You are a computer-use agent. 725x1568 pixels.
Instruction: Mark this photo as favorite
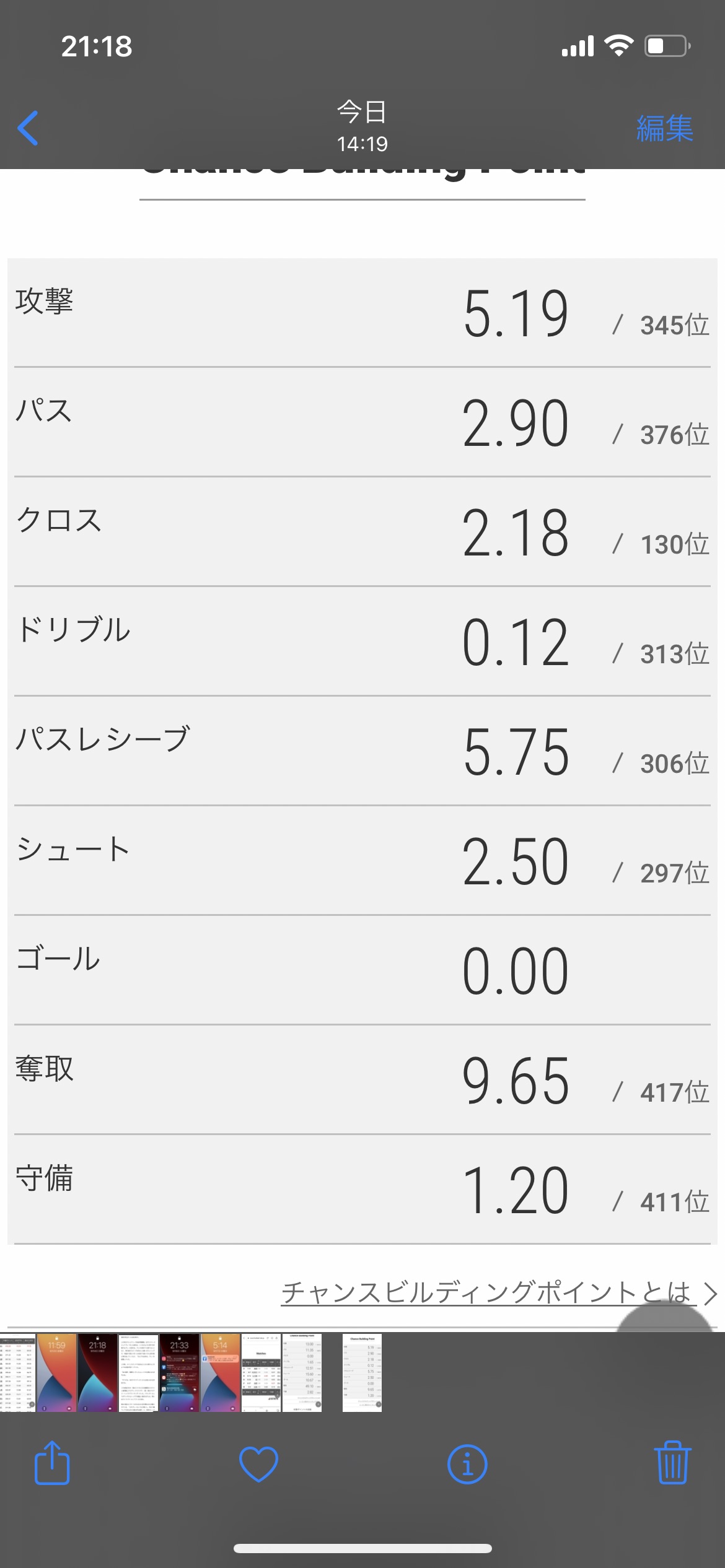pos(258,1464)
